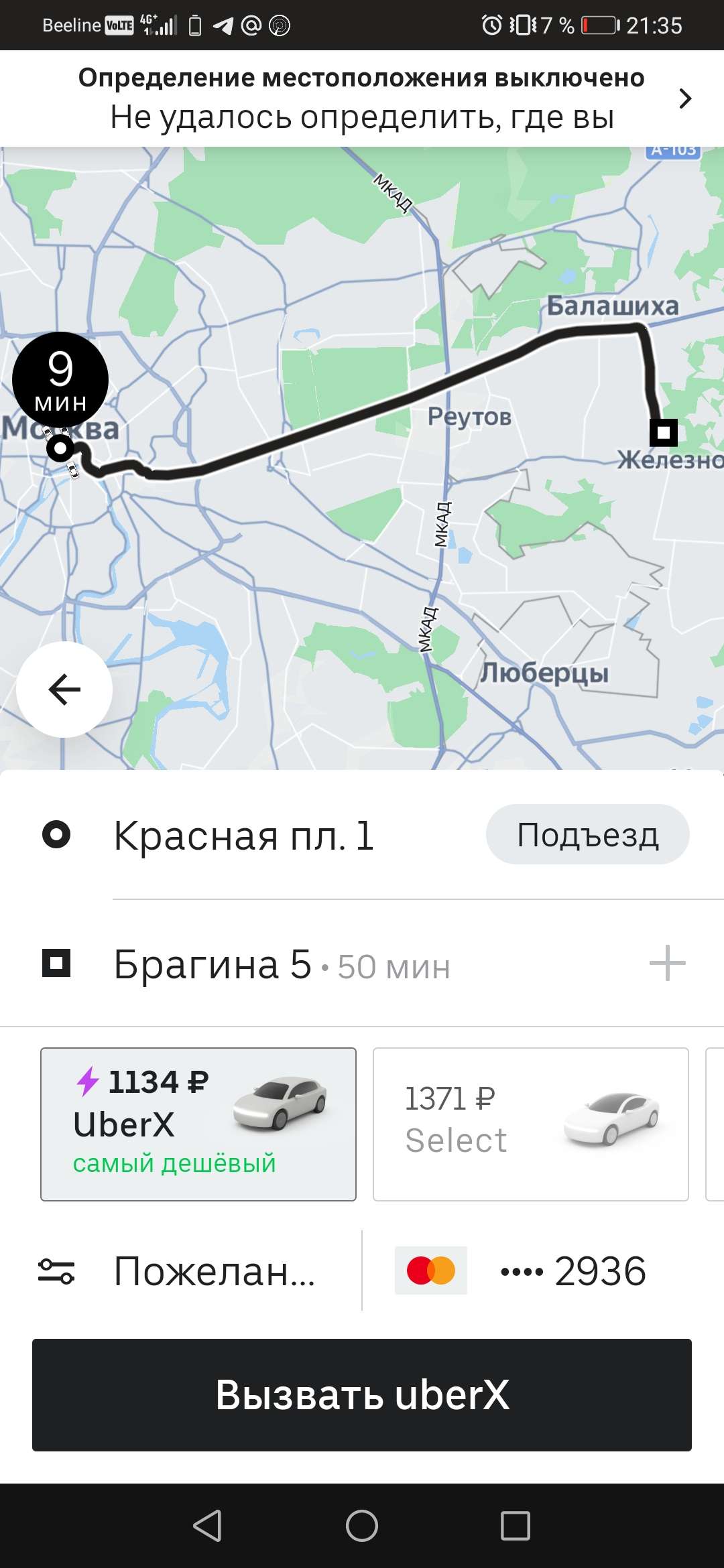The width and height of the screenshot is (724, 1568).
Task: Tap the back arrow on map
Action: click(64, 690)
